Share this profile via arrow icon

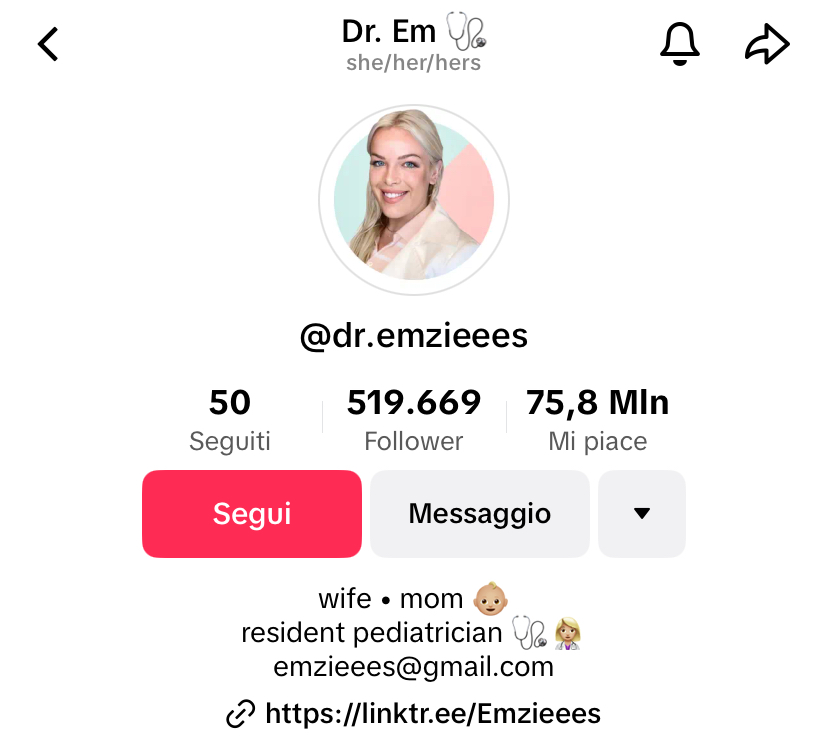[767, 44]
